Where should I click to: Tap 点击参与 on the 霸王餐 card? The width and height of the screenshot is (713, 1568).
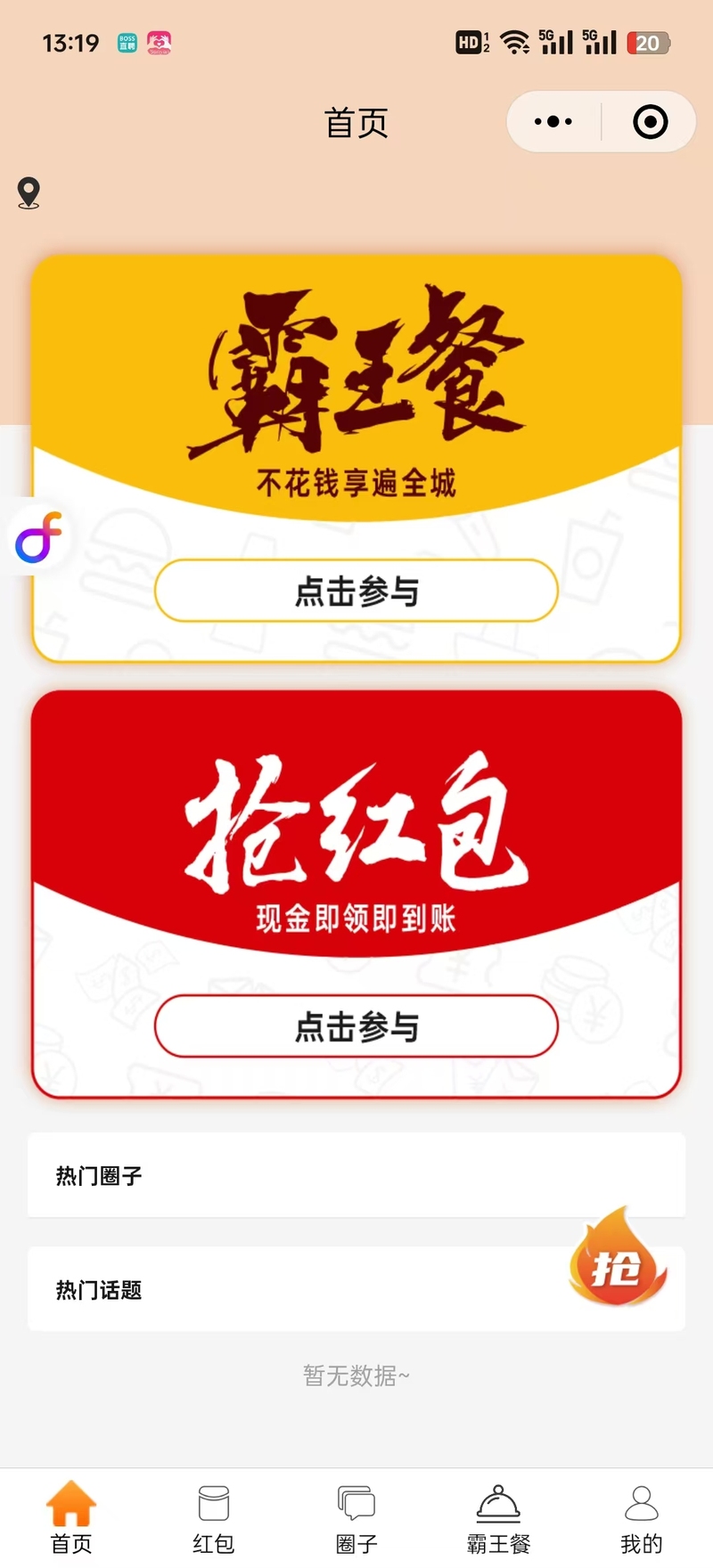(356, 591)
